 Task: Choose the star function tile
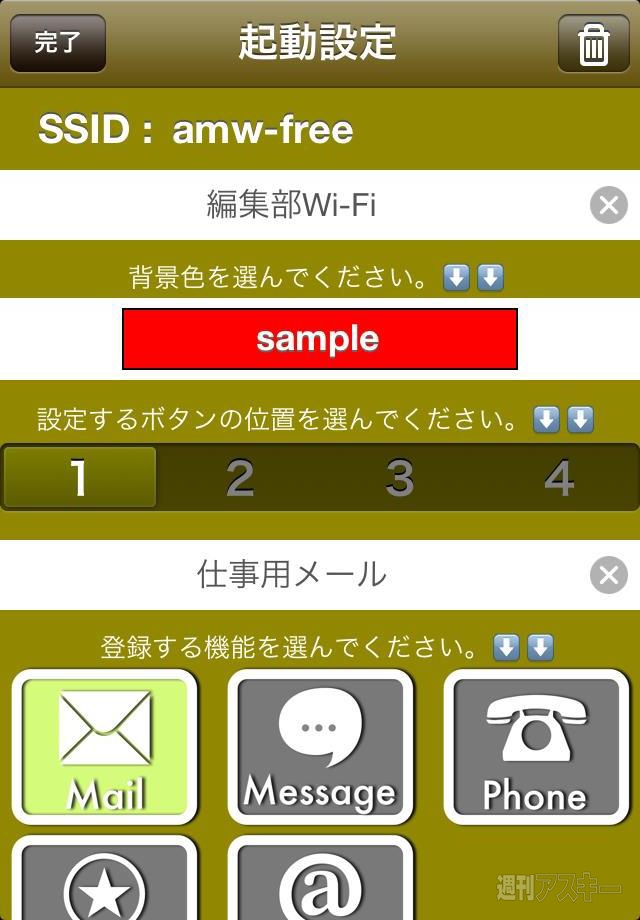[x=105, y=880]
